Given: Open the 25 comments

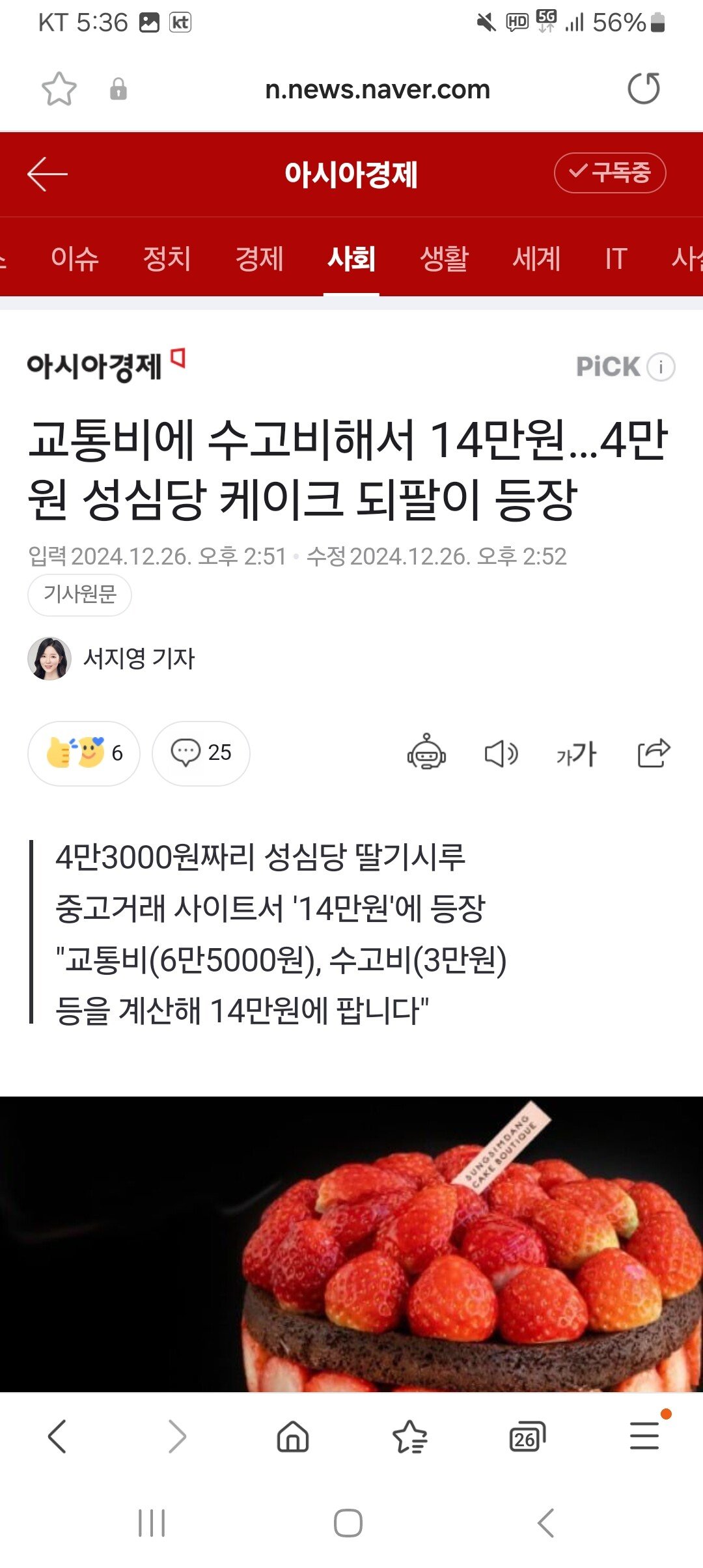Looking at the screenshot, I should (200, 753).
